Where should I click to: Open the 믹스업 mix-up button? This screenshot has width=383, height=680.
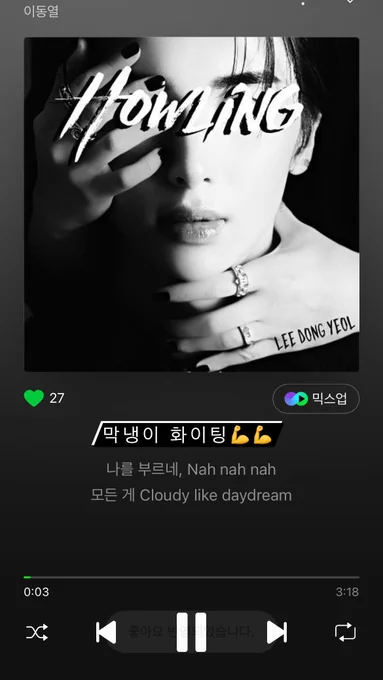click(x=316, y=399)
